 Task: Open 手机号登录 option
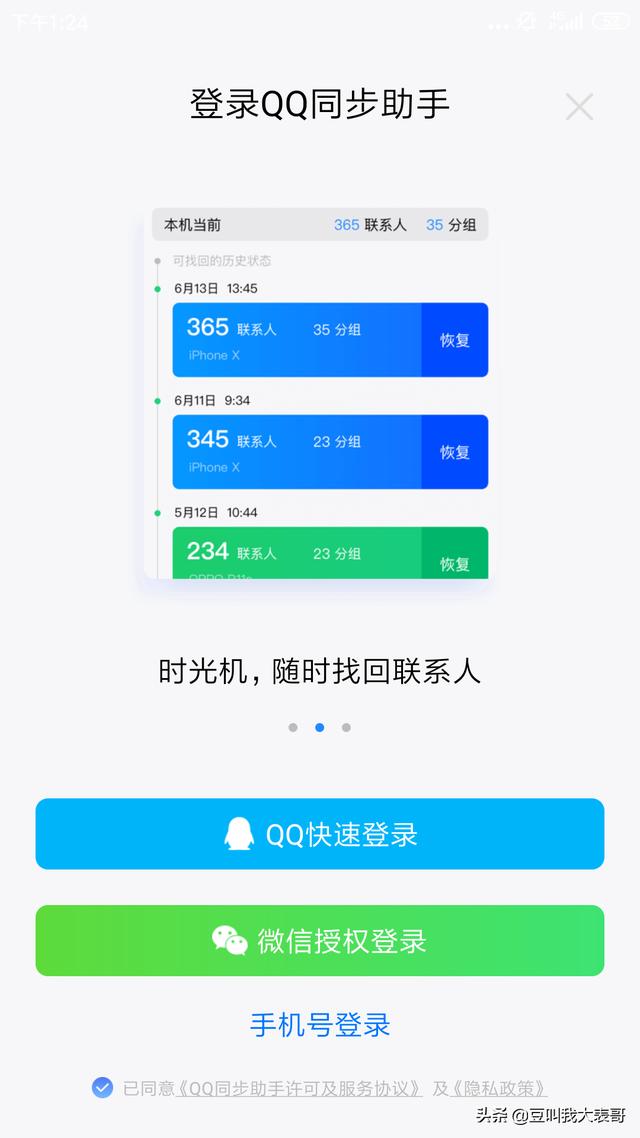(320, 1025)
